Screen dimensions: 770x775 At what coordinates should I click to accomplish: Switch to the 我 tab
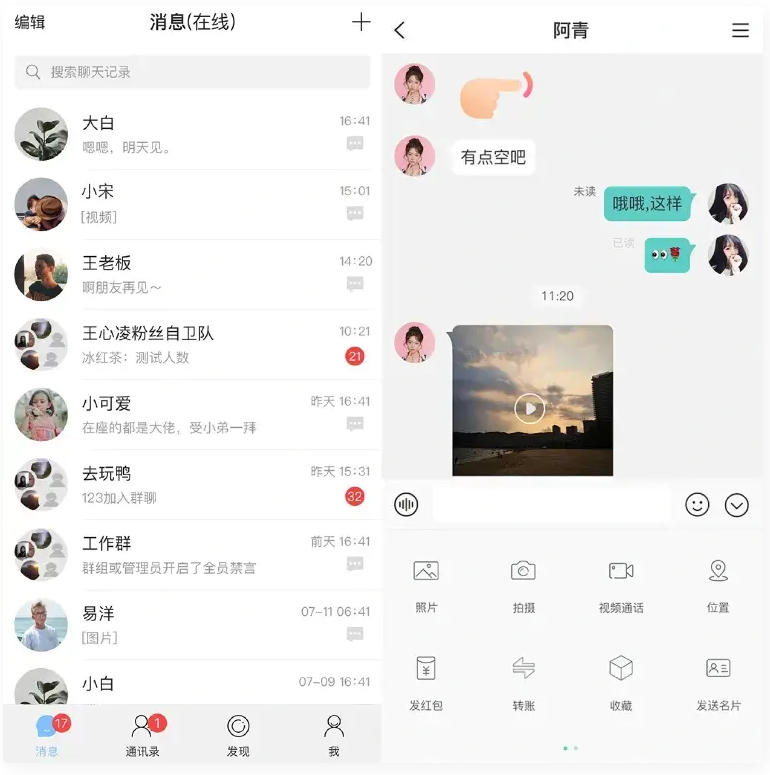334,735
